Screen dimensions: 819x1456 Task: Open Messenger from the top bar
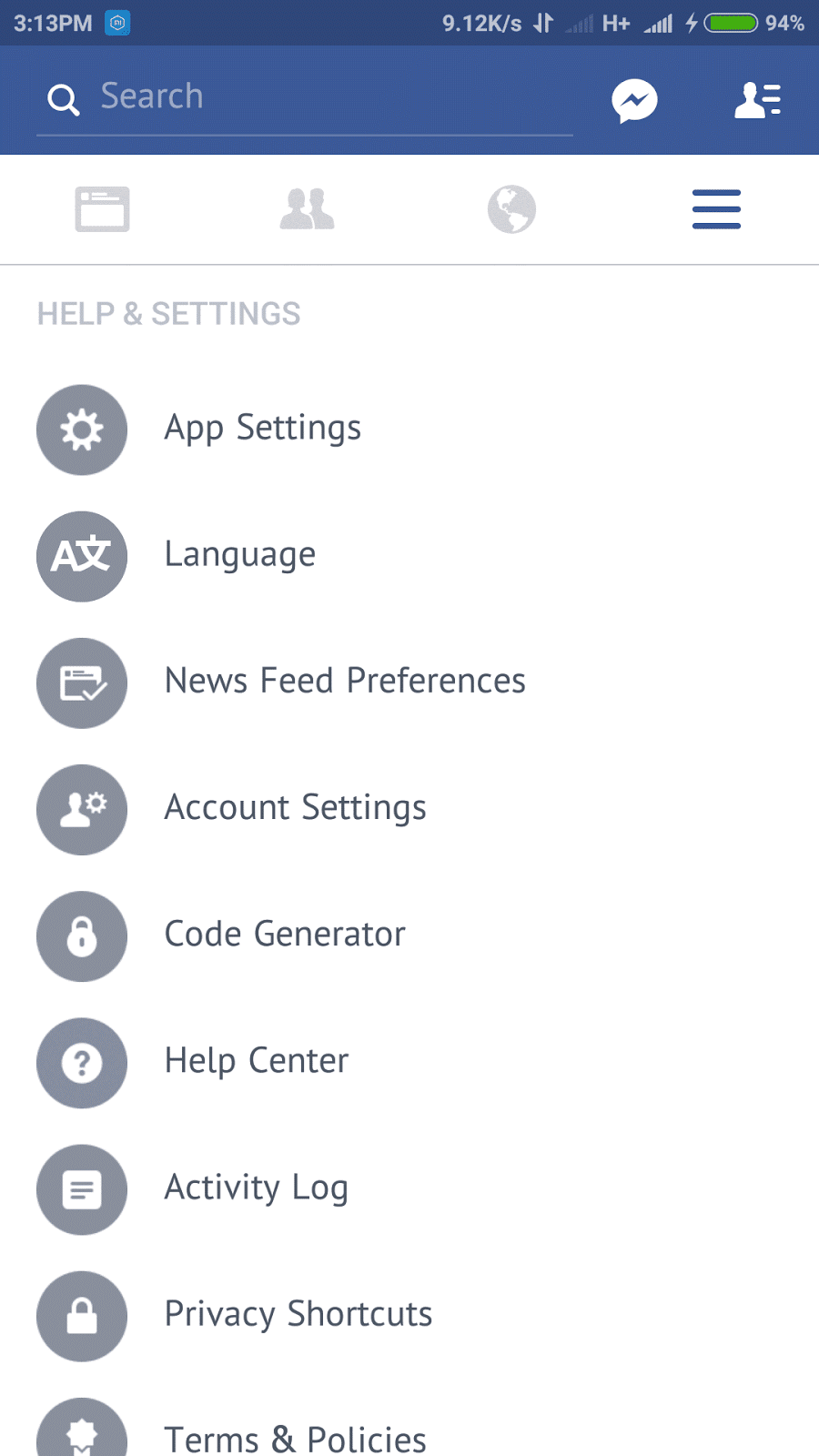coord(634,100)
